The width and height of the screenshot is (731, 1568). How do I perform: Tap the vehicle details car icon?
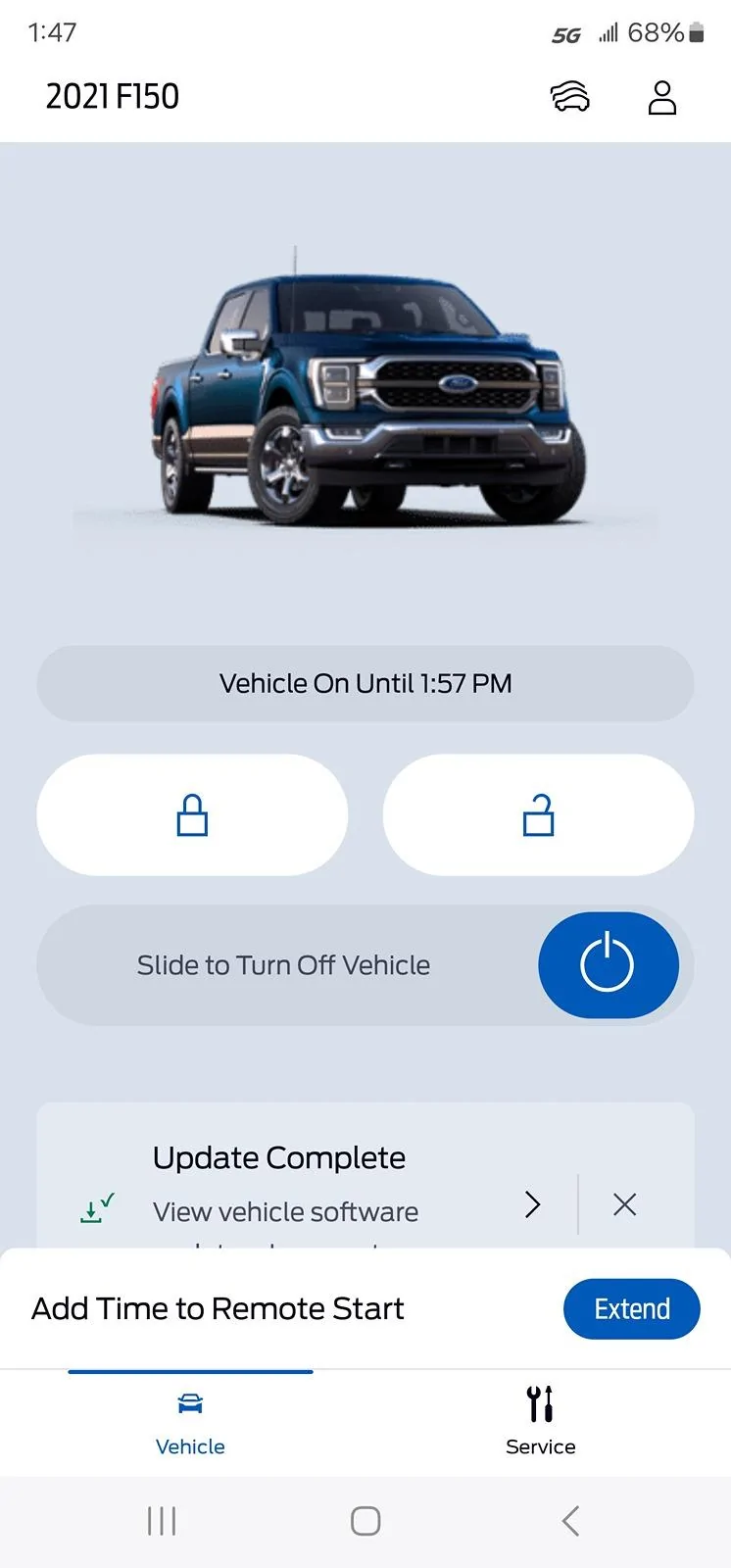pyautogui.click(x=569, y=95)
